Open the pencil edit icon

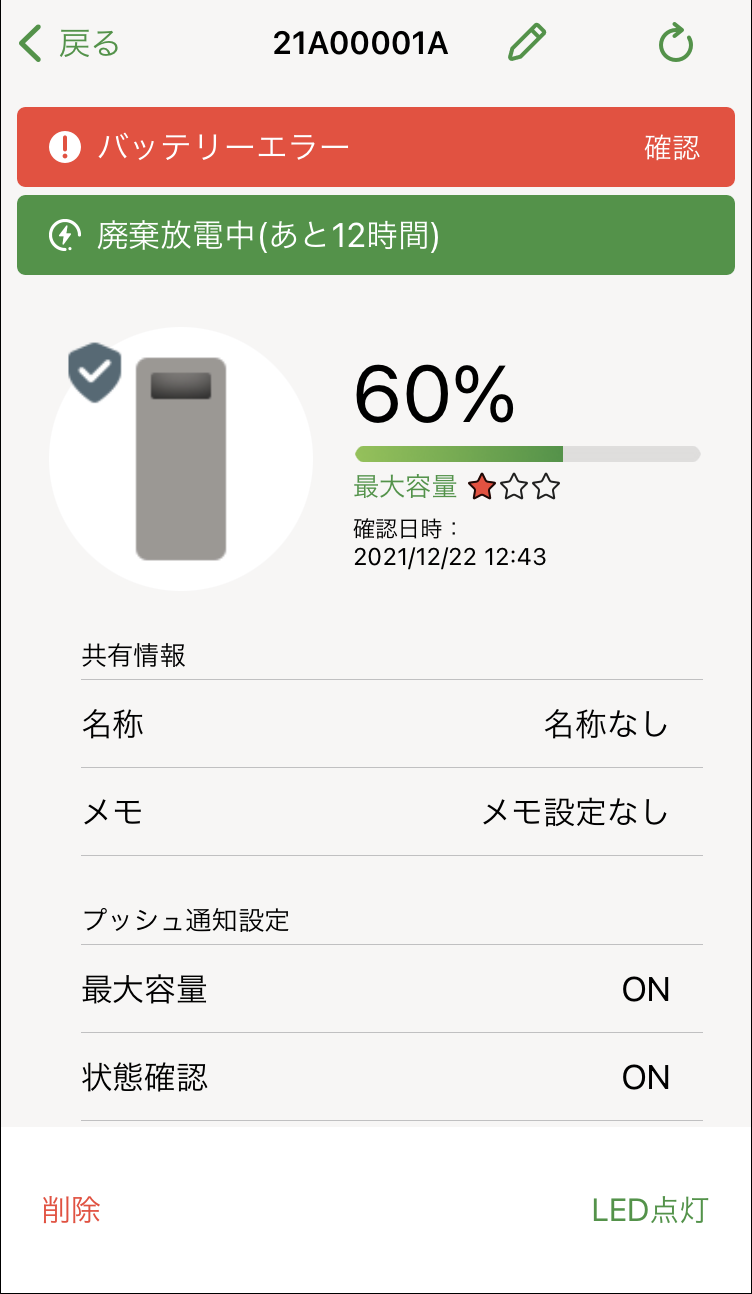527,44
